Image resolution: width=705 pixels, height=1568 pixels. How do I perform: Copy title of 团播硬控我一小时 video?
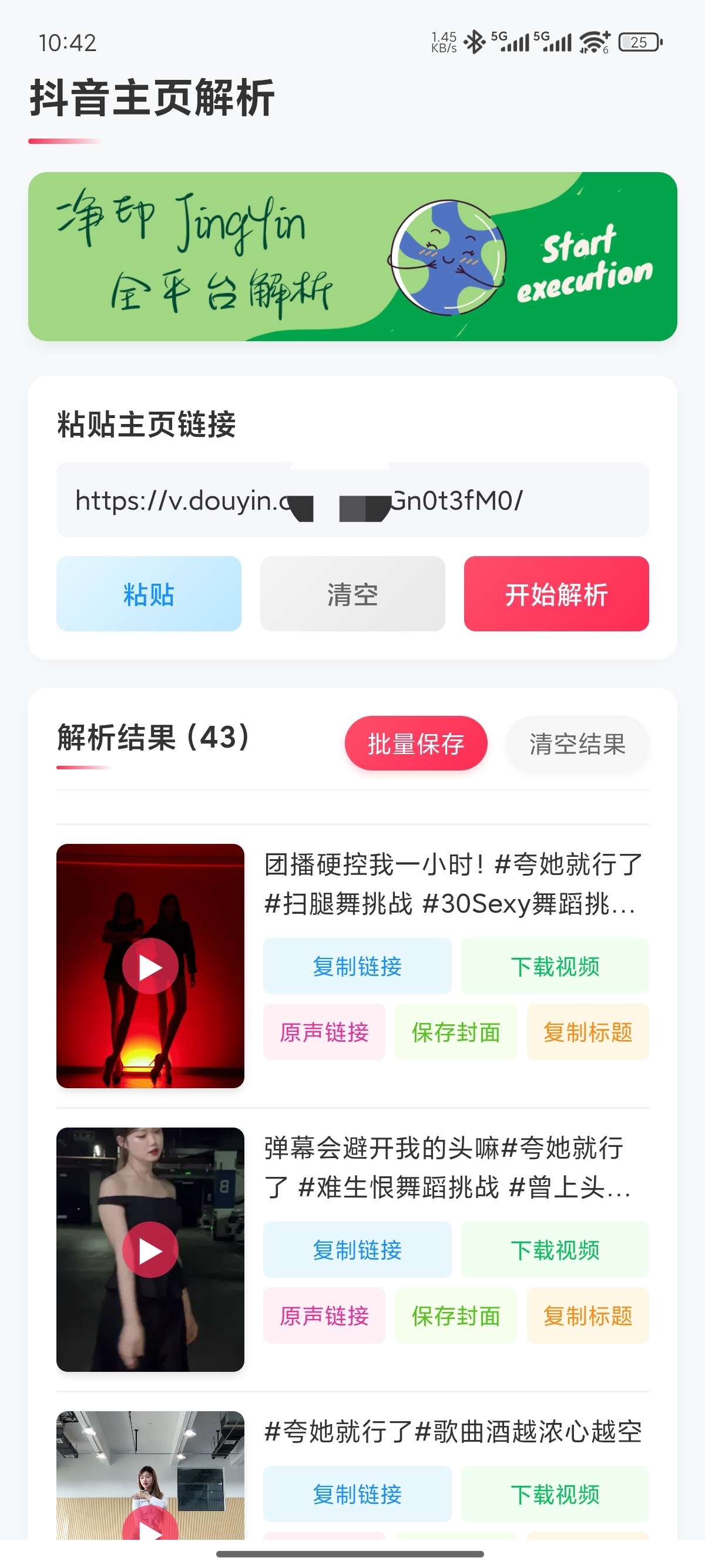pos(587,1032)
